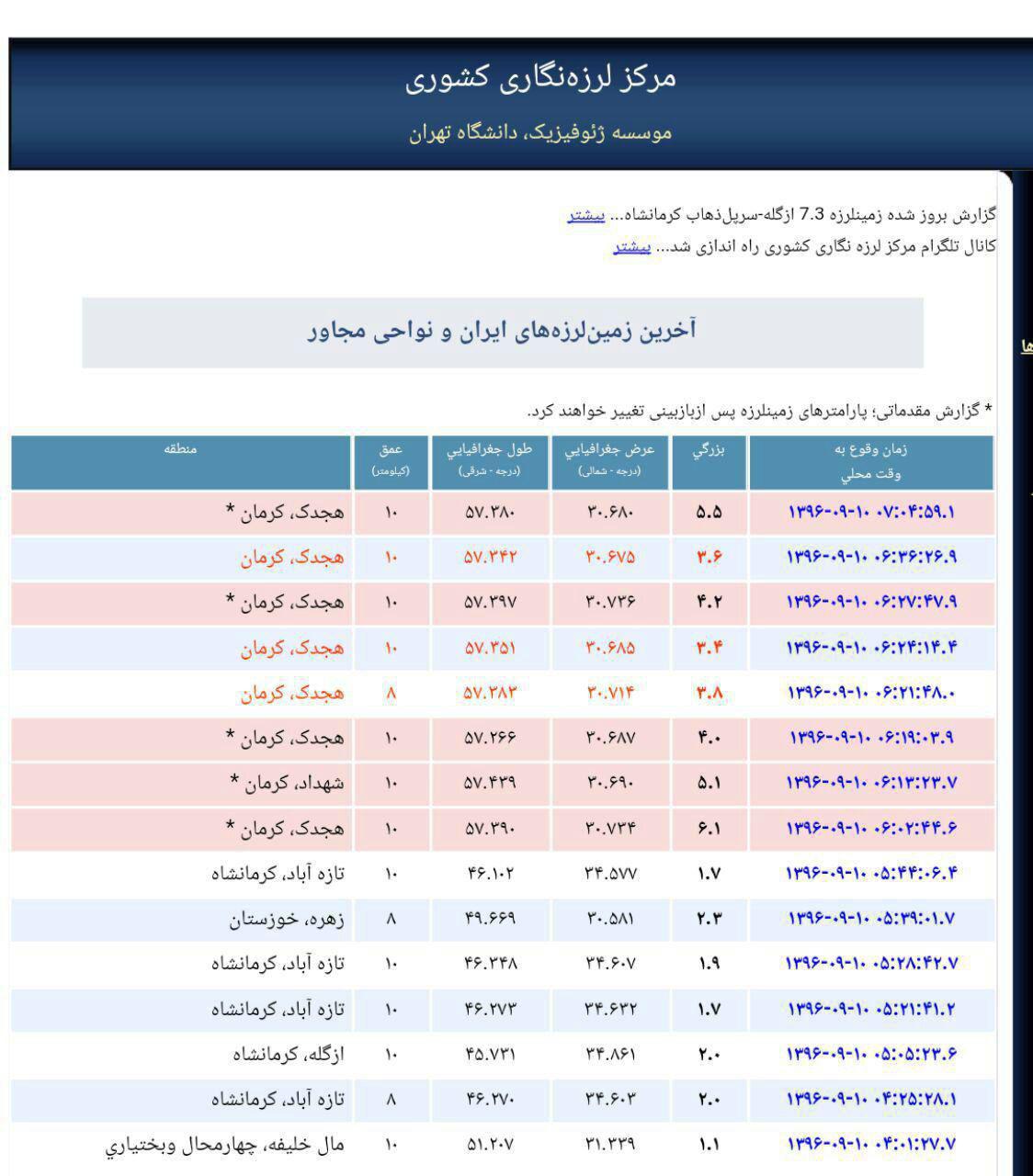
Task: View the Tazehabad event at 05:44:06.4
Action: [x=871, y=873]
